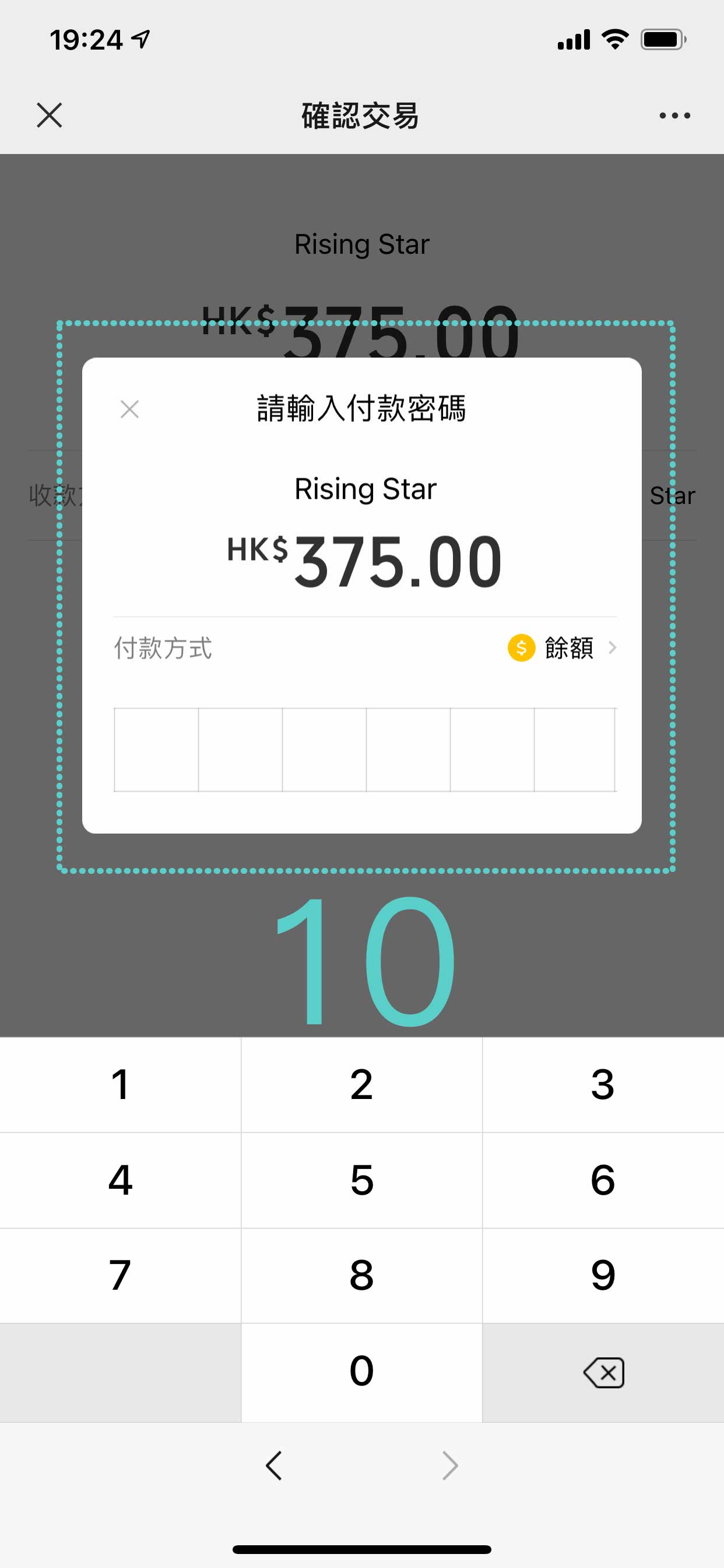Change payment method from 餘額

pyautogui.click(x=563, y=647)
